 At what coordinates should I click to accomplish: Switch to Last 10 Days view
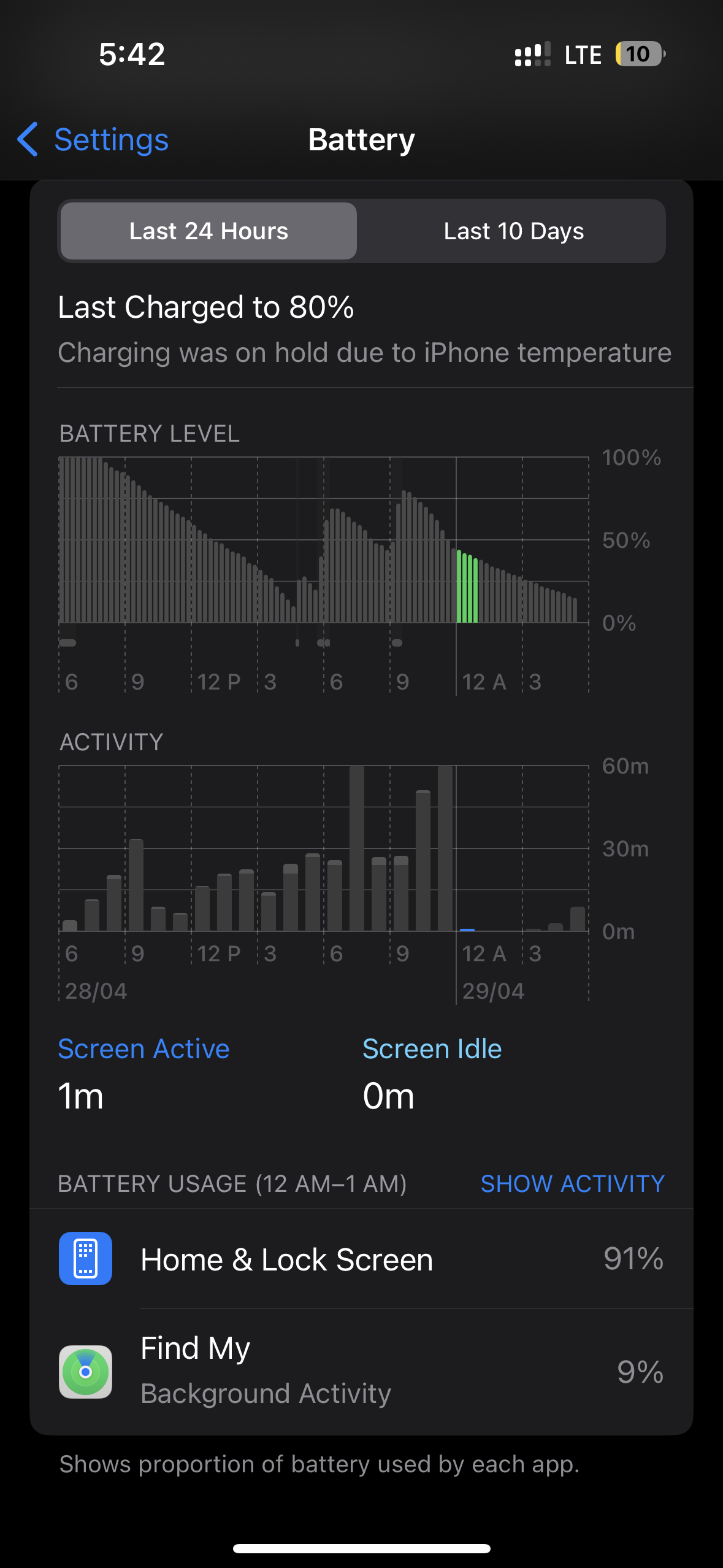[513, 231]
